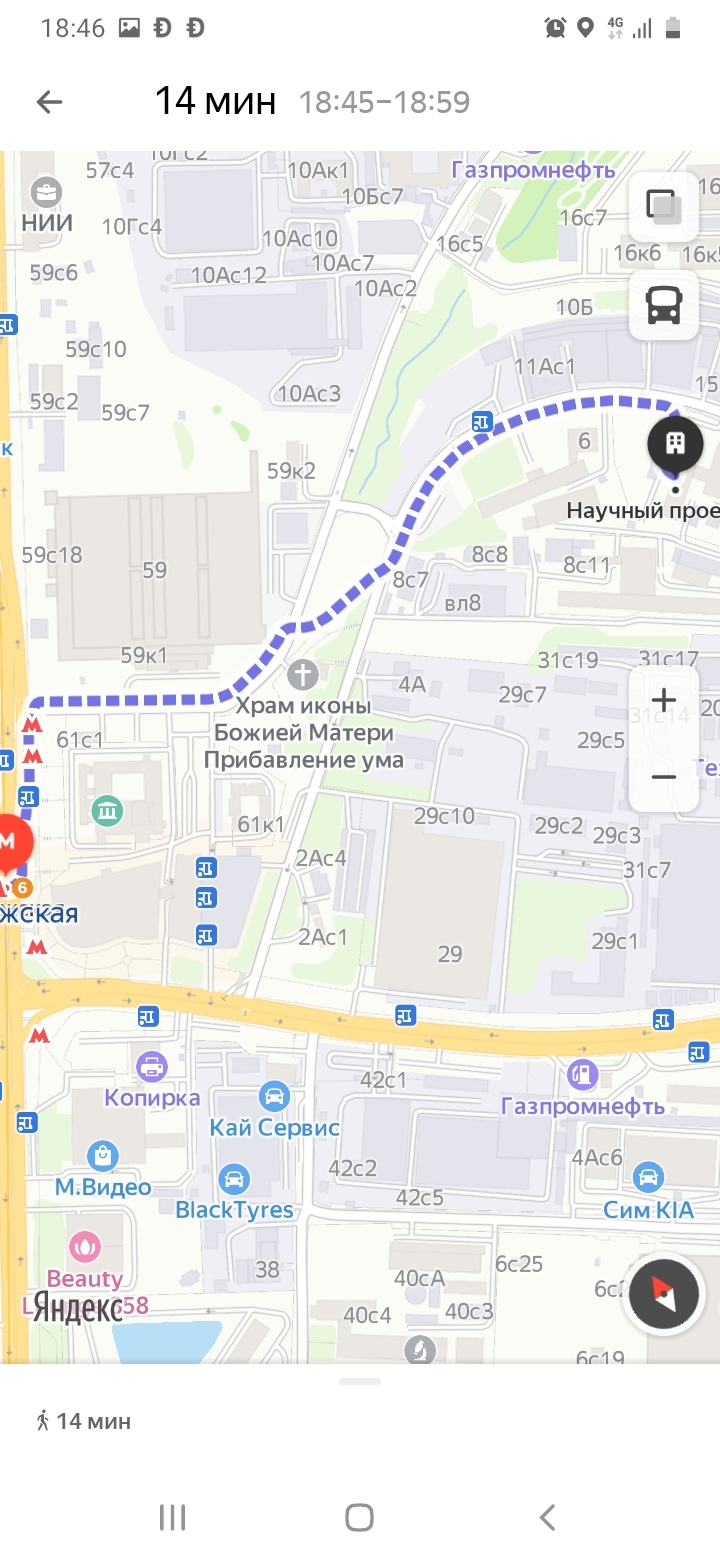Open the М.Видео store marker
The width and height of the screenshot is (720, 1560).
[x=103, y=1156]
